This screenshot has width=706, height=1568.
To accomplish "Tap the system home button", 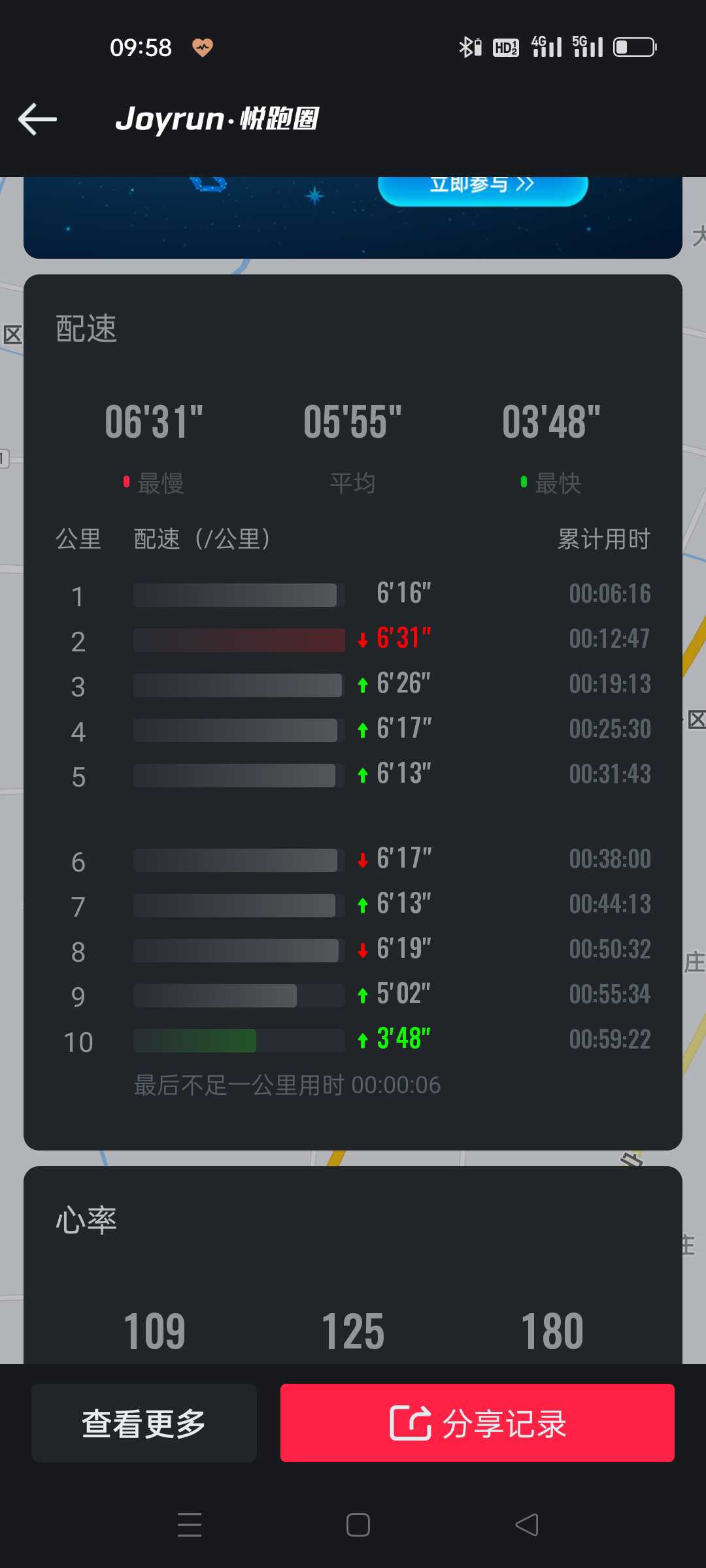I will click(x=358, y=1524).
